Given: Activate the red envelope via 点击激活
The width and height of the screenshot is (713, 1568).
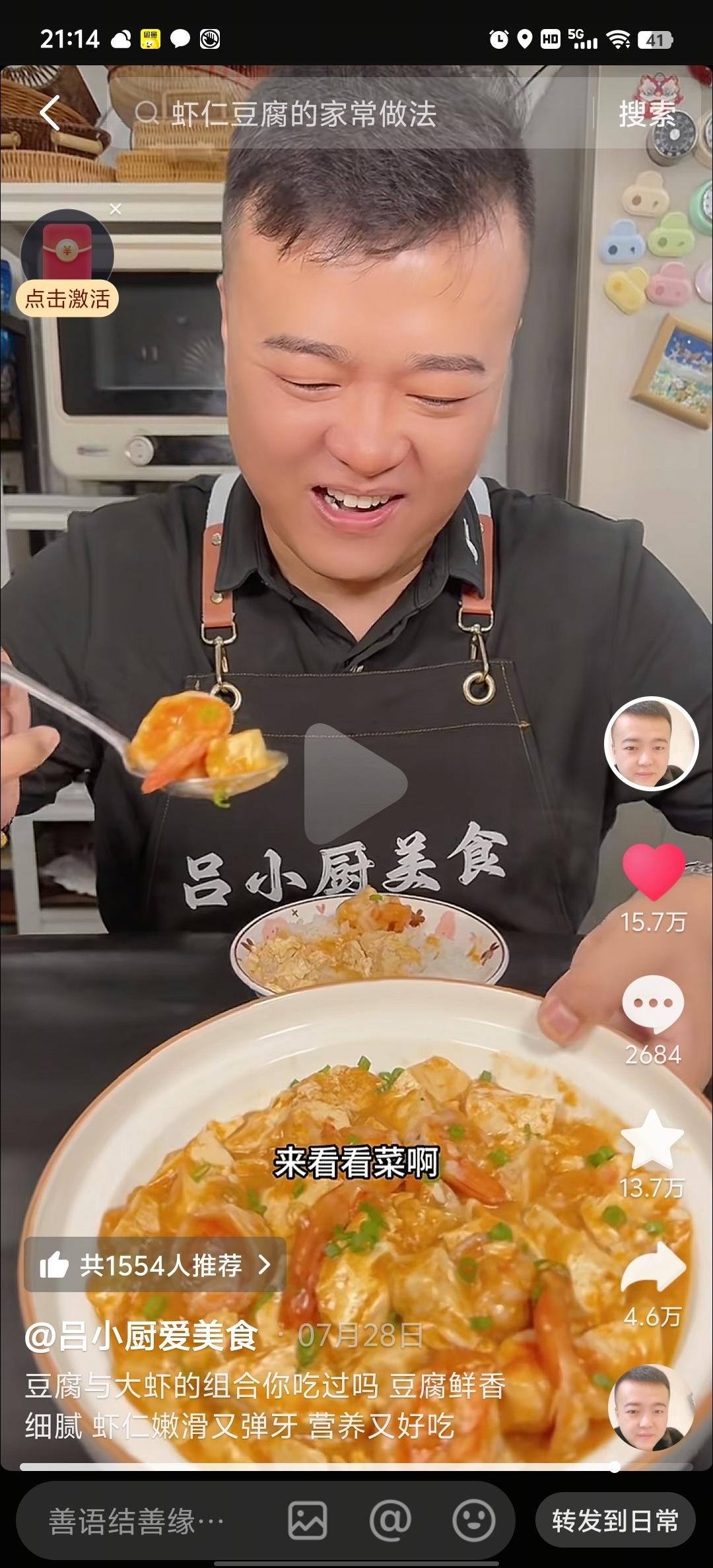Looking at the screenshot, I should point(67,299).
